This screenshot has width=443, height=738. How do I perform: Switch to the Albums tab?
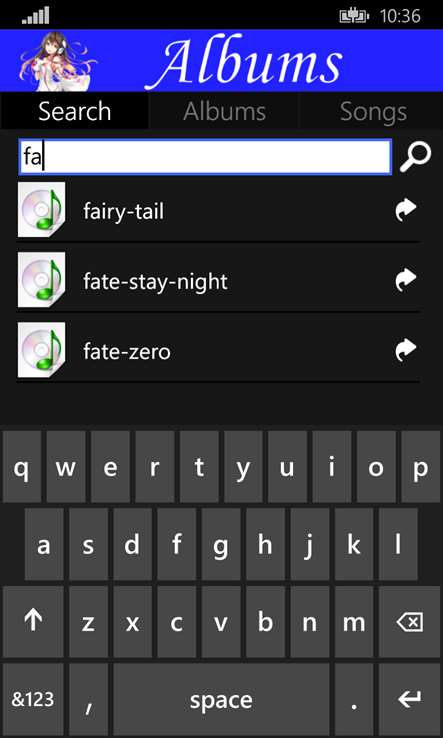click(225, 112)
